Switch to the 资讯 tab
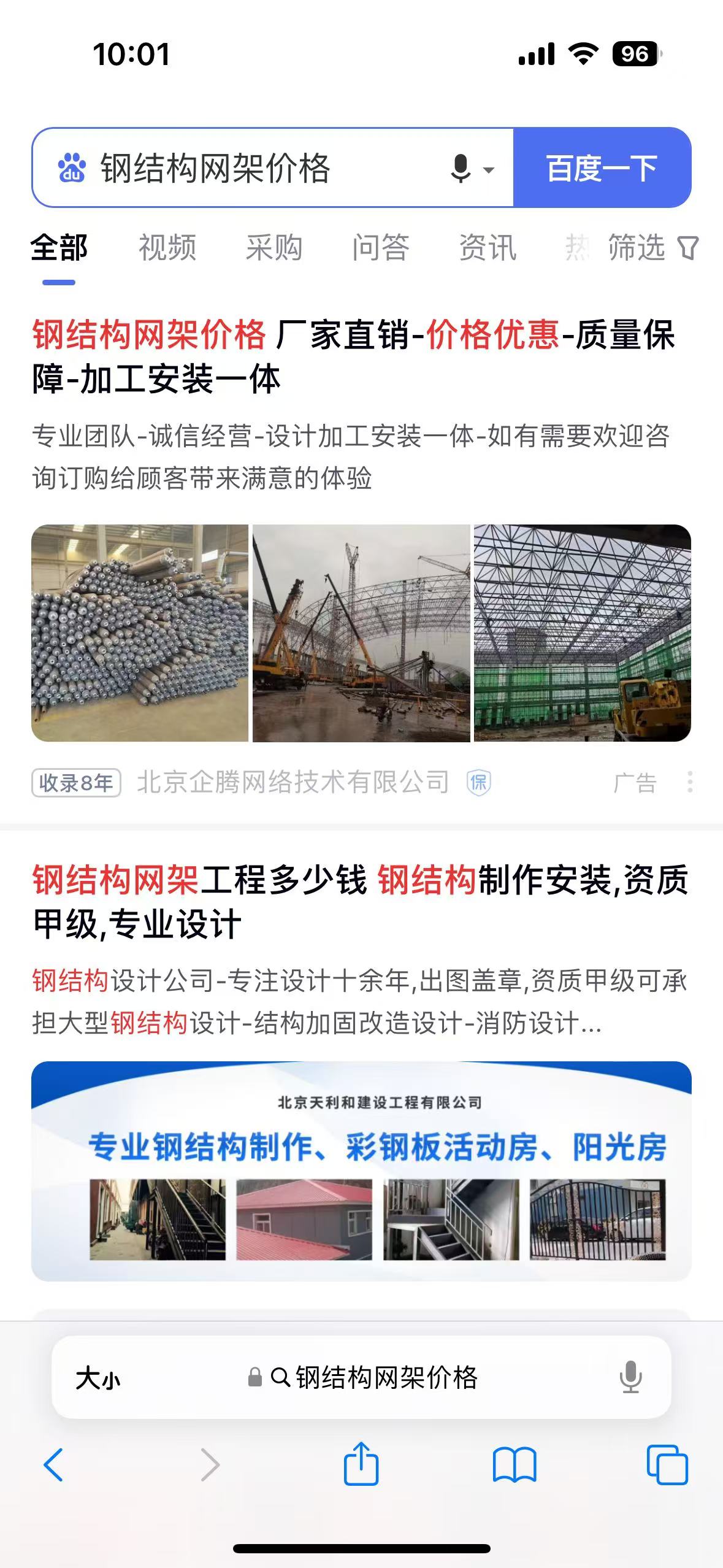The height and width of the screenshot is (1568, 723). click(x=488, y=248)
